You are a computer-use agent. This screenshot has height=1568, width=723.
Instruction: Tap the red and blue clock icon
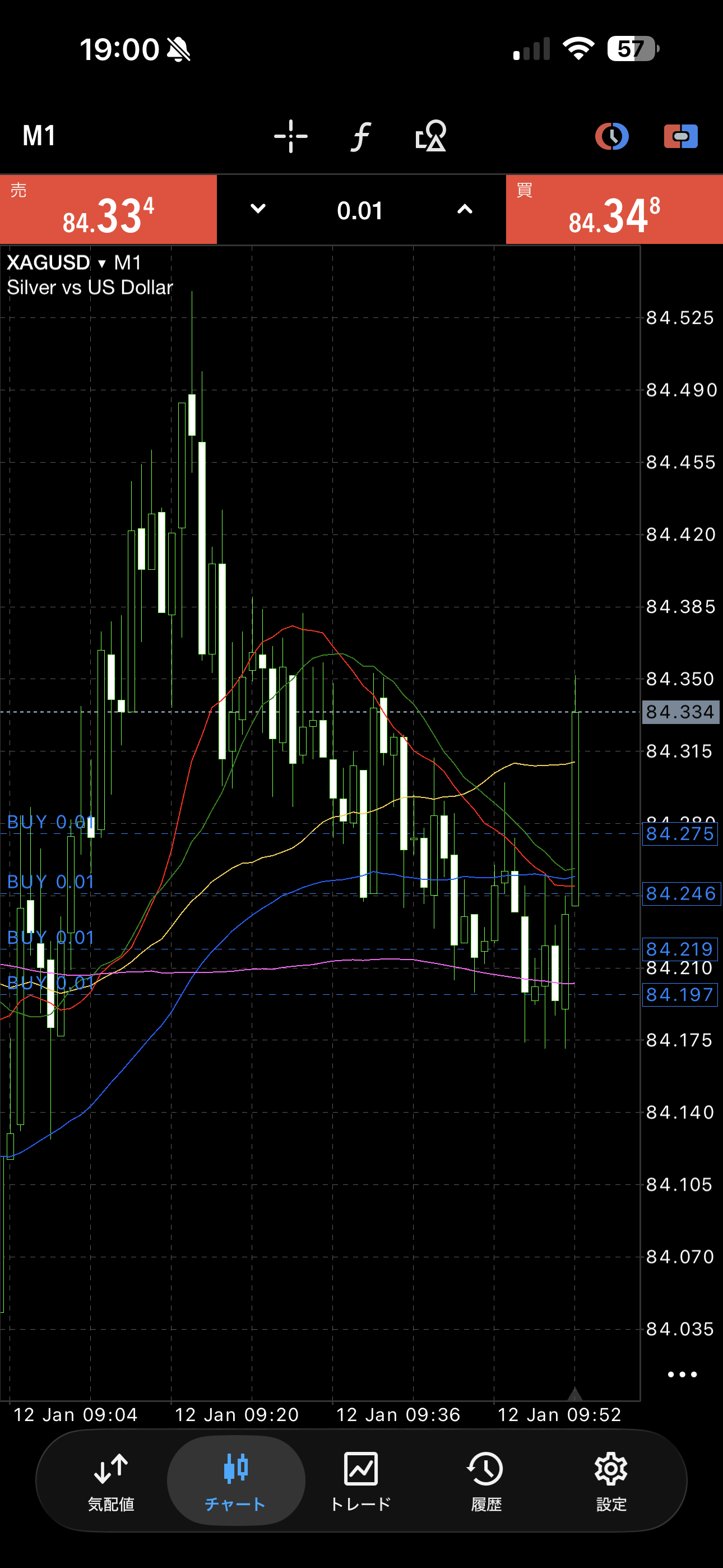tap(611, 136)
